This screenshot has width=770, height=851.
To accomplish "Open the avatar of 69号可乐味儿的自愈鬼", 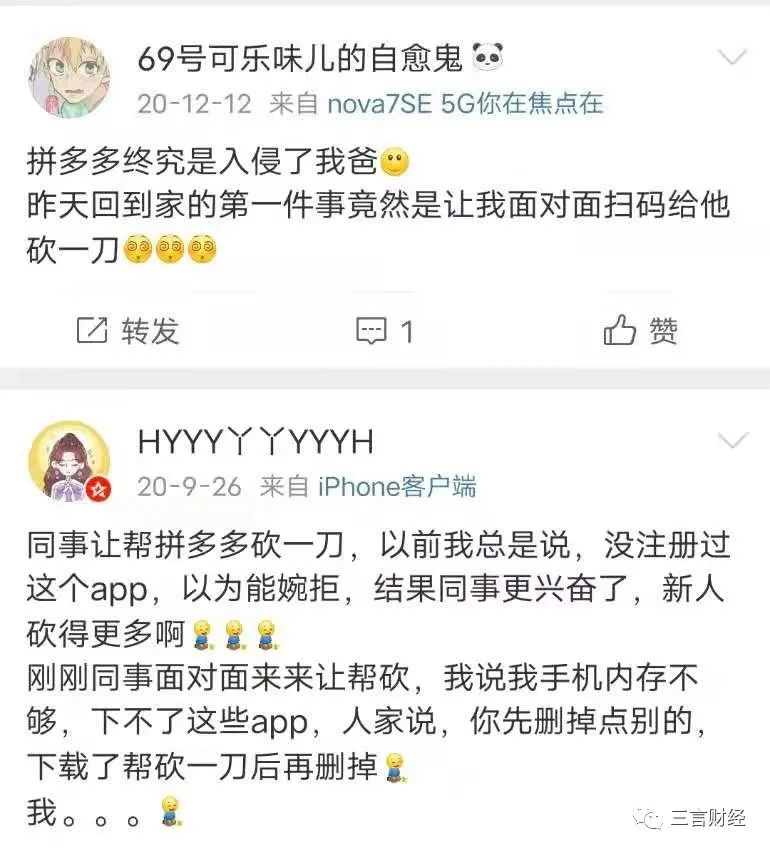I will click(x=68, y=78).
